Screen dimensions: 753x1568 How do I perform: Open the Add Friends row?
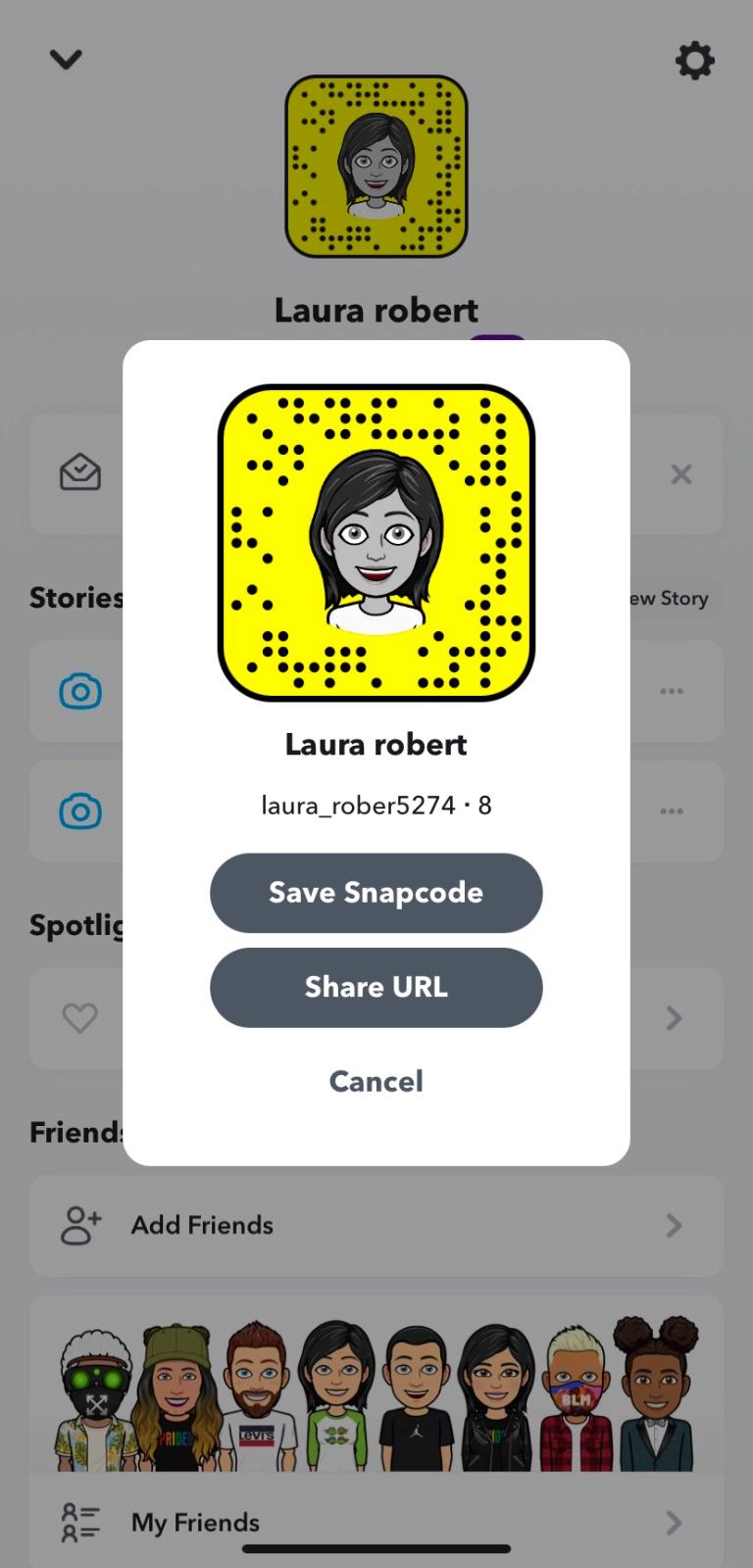tap(376, 1225)
